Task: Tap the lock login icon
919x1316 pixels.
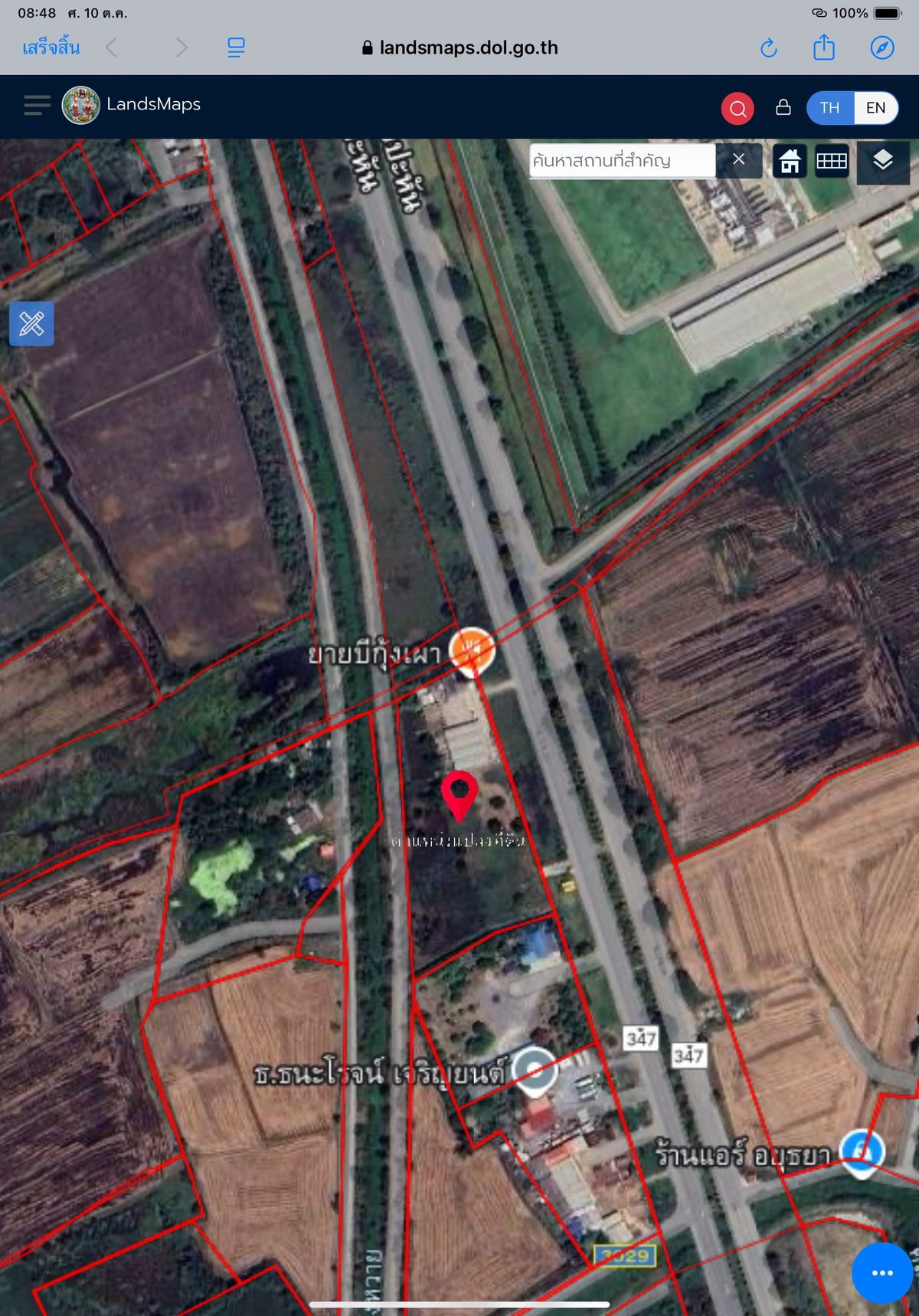Action: pyautogui.click(x=783, y=107)
